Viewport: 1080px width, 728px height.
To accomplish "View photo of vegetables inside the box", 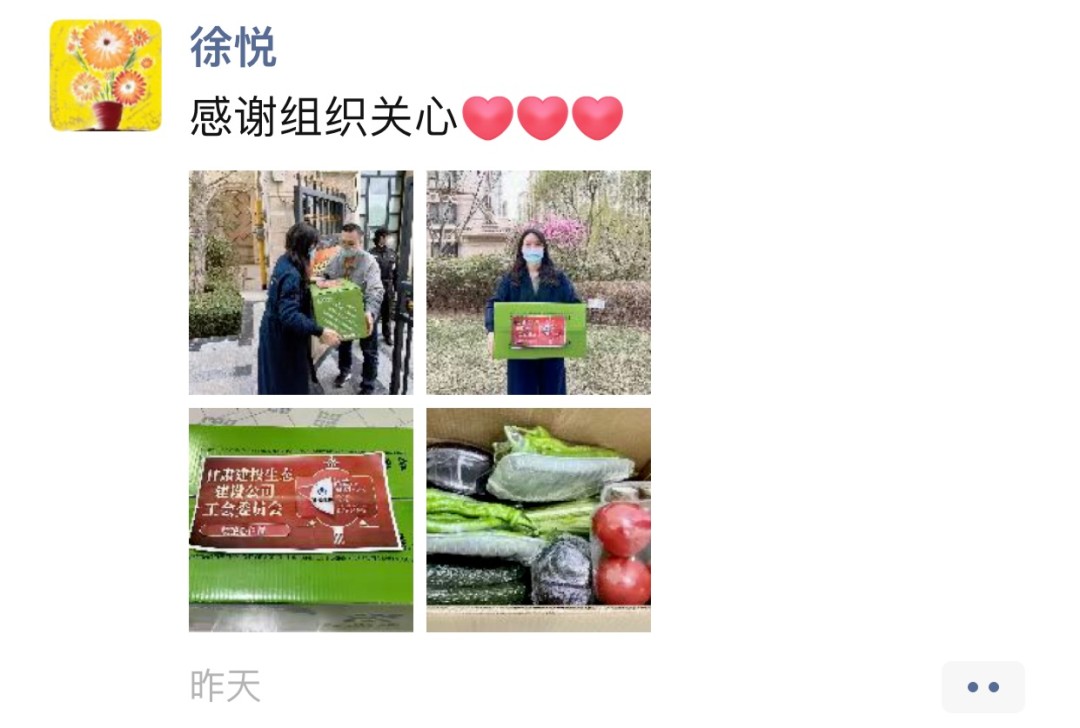I will (x=538, y=519).
